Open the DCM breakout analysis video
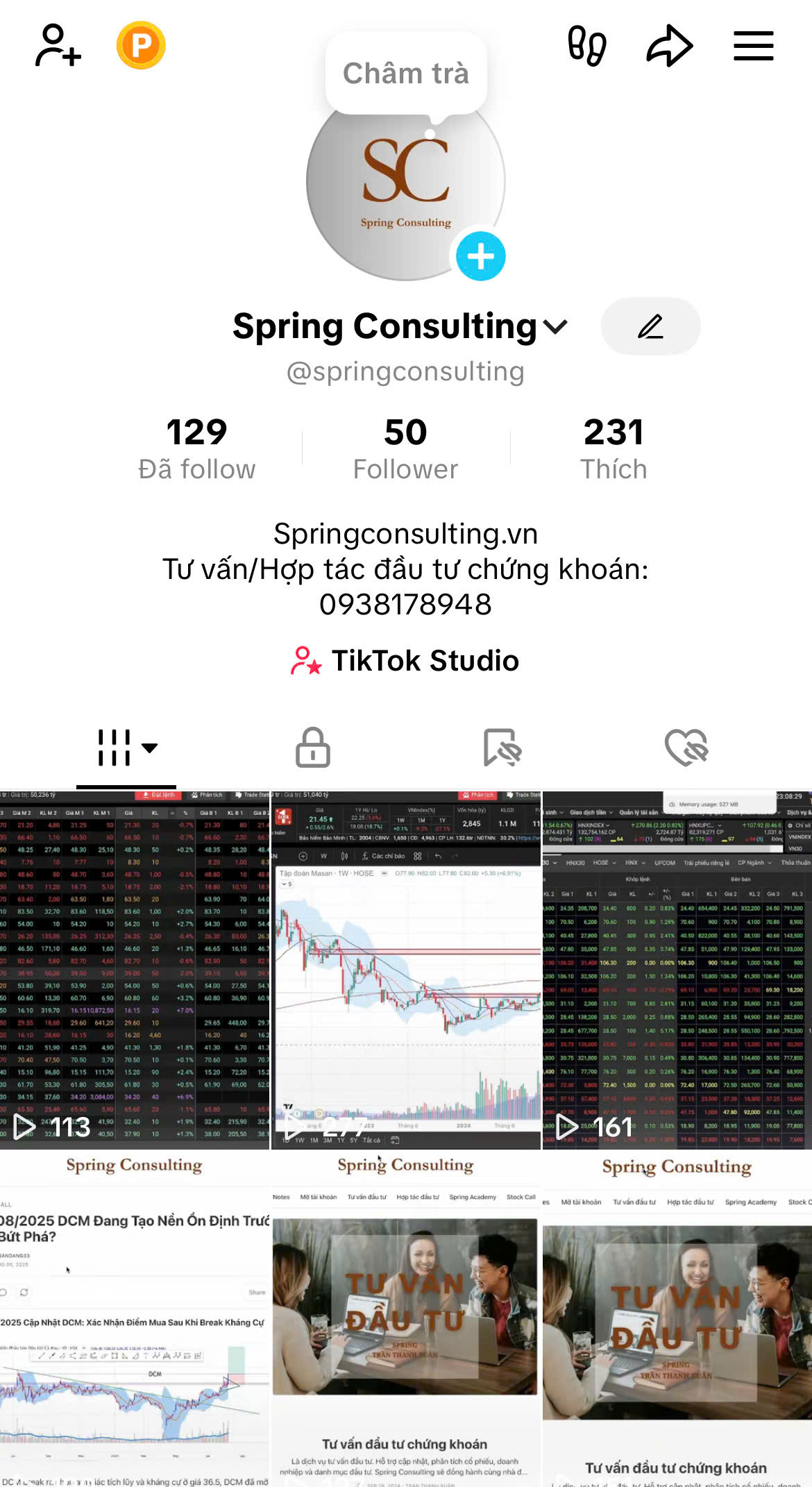 click(134, 1319)
